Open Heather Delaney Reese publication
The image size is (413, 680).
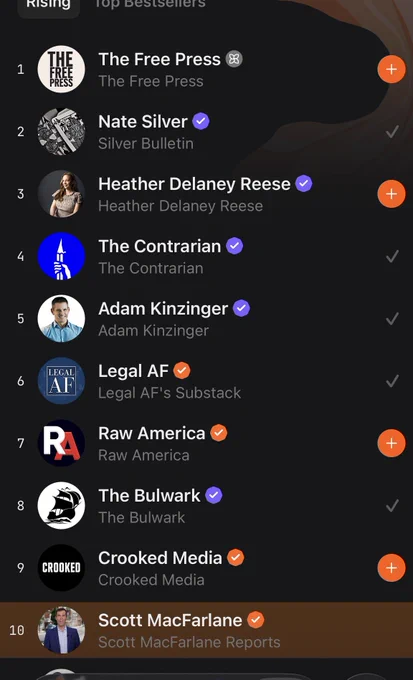(206, 194)
